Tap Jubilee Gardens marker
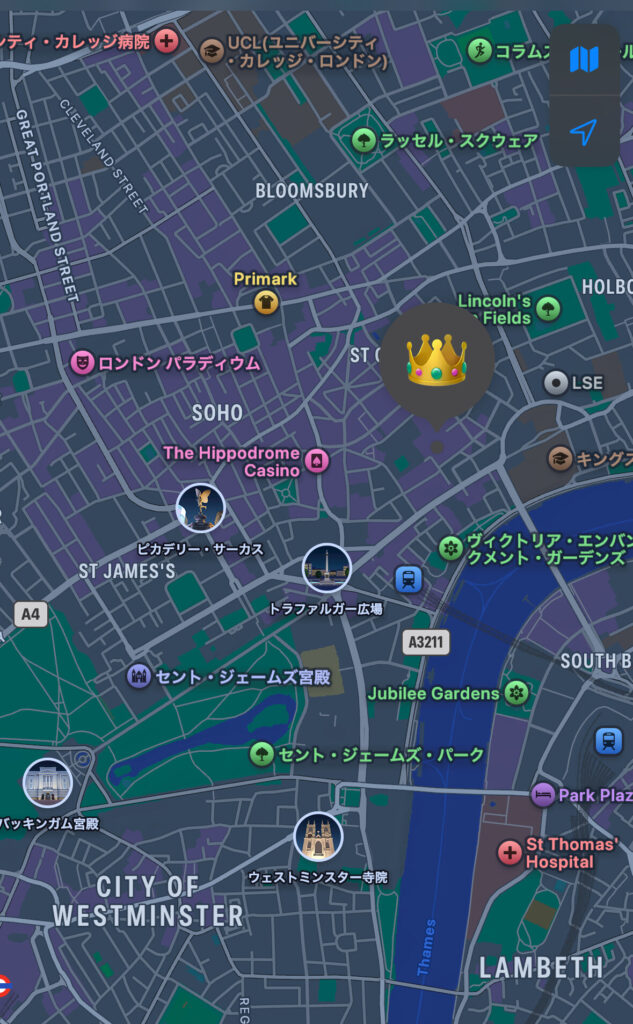The image size is (633, 1024). pos(516,693)
